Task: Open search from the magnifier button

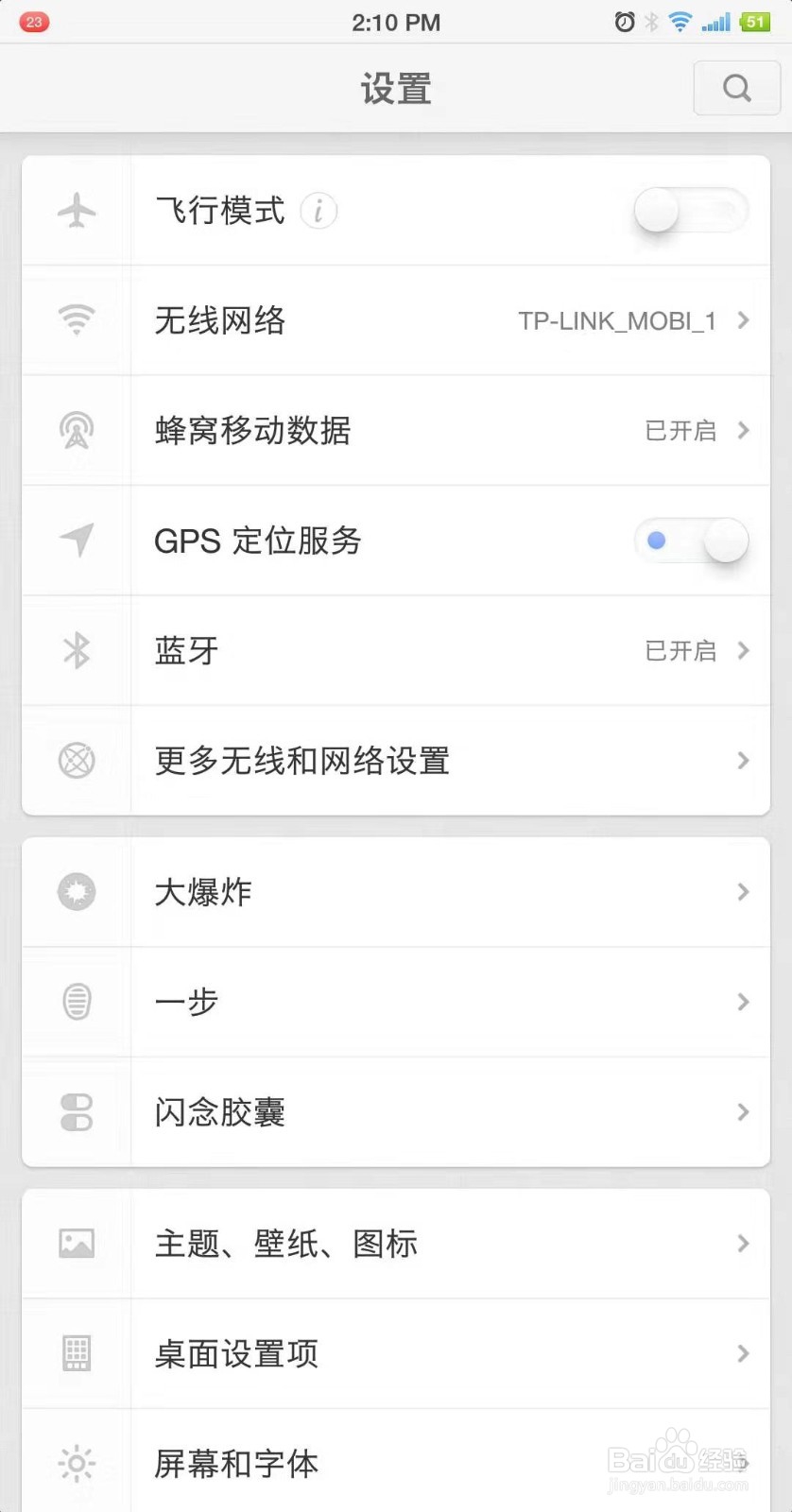Action: (736, 88)
